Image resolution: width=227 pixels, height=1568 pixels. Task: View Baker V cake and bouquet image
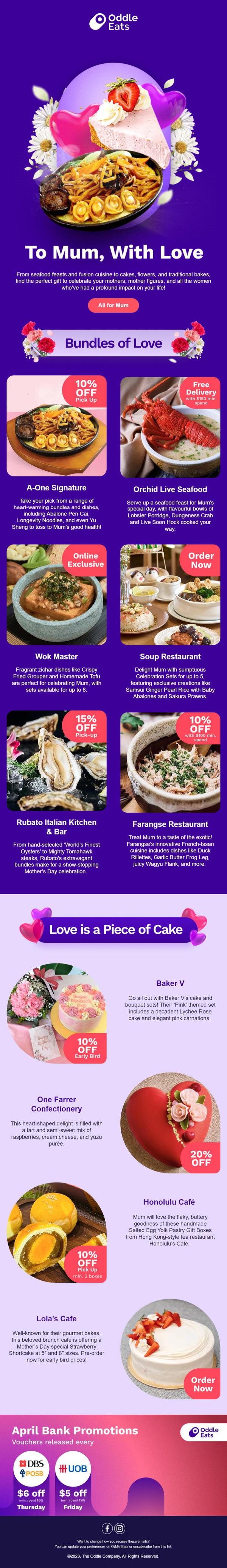tap(56, 1013)
